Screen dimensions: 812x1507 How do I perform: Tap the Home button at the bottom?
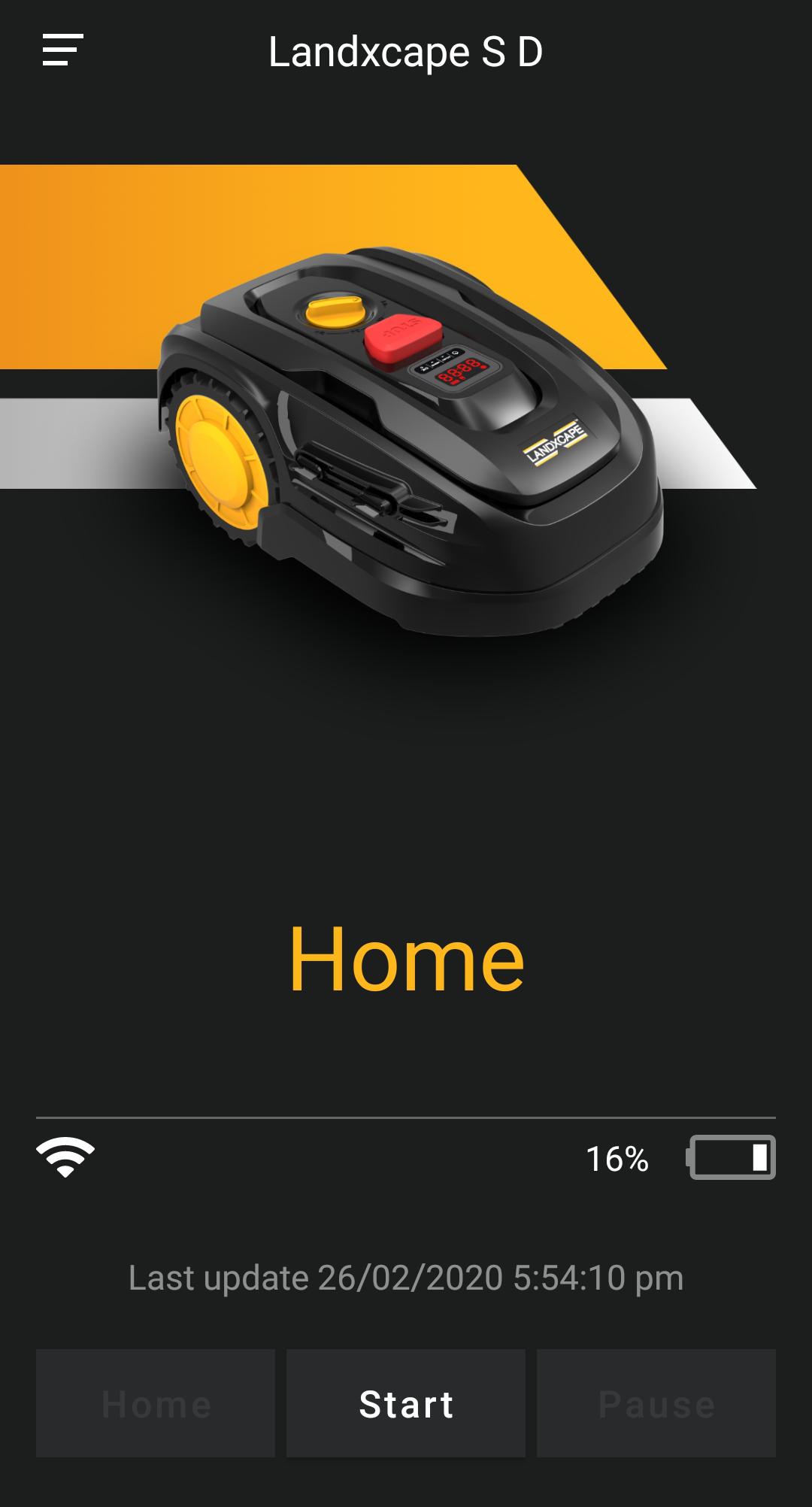coord(156,1404)
